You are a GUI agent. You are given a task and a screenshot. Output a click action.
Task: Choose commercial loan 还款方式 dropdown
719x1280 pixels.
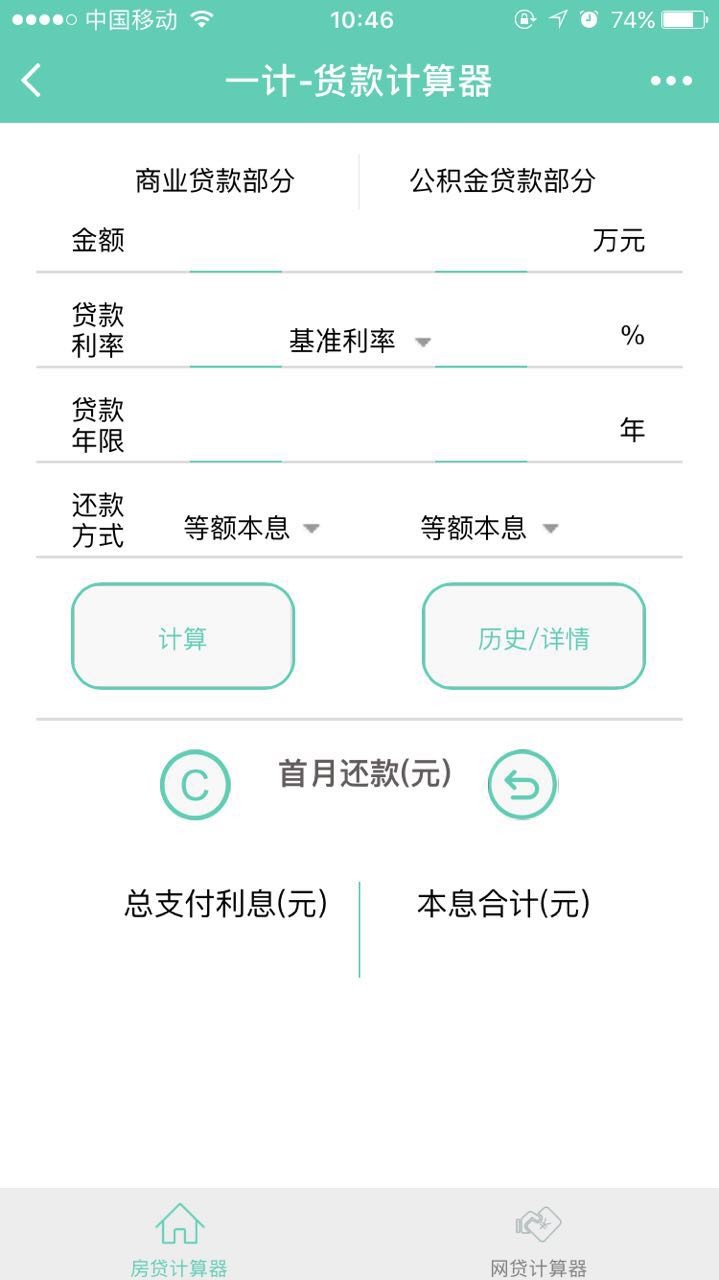[251, 528]
